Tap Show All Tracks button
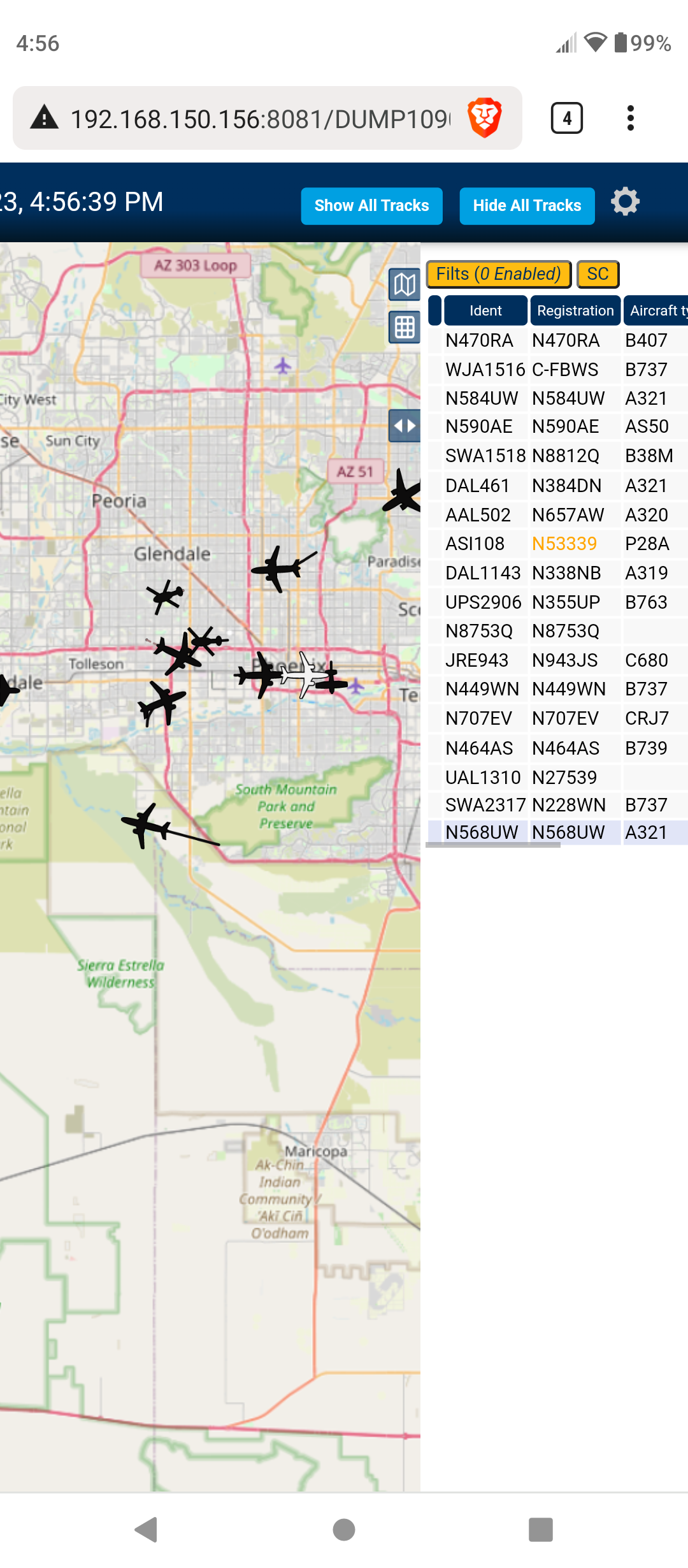 pos(371,206)
